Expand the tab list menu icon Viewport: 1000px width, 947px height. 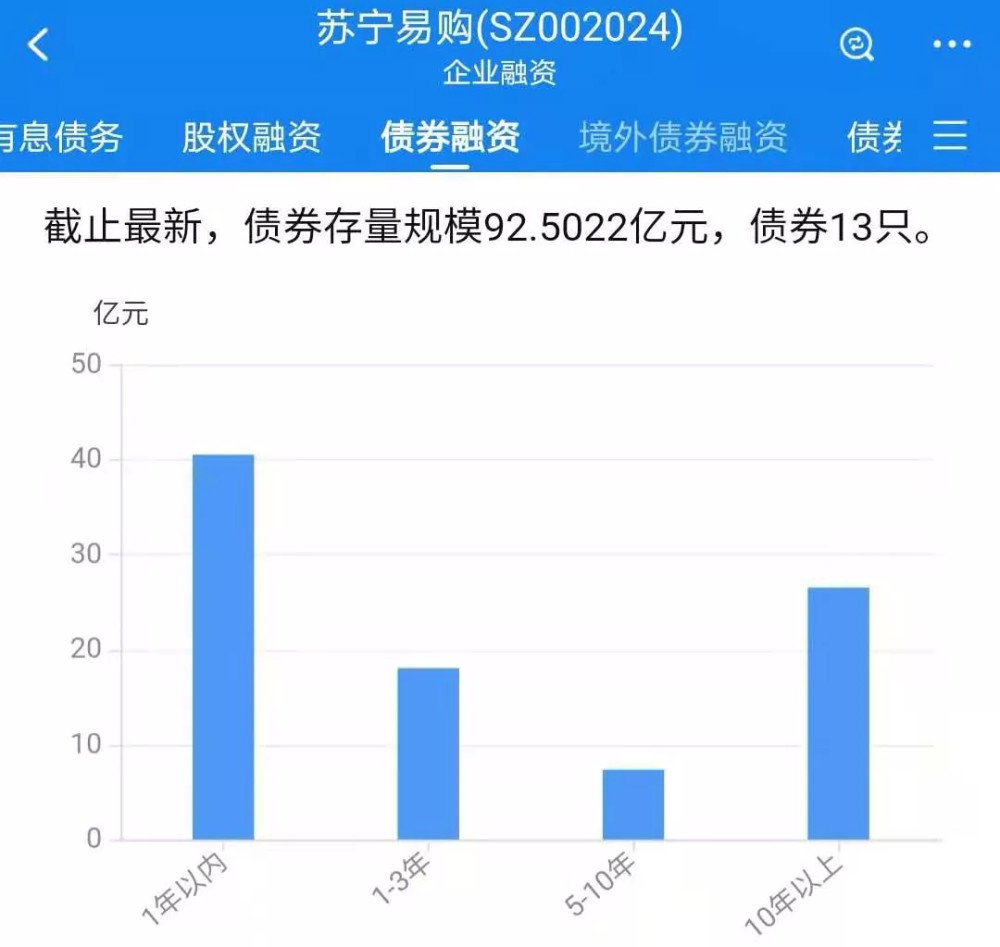(x=950, y=136)
